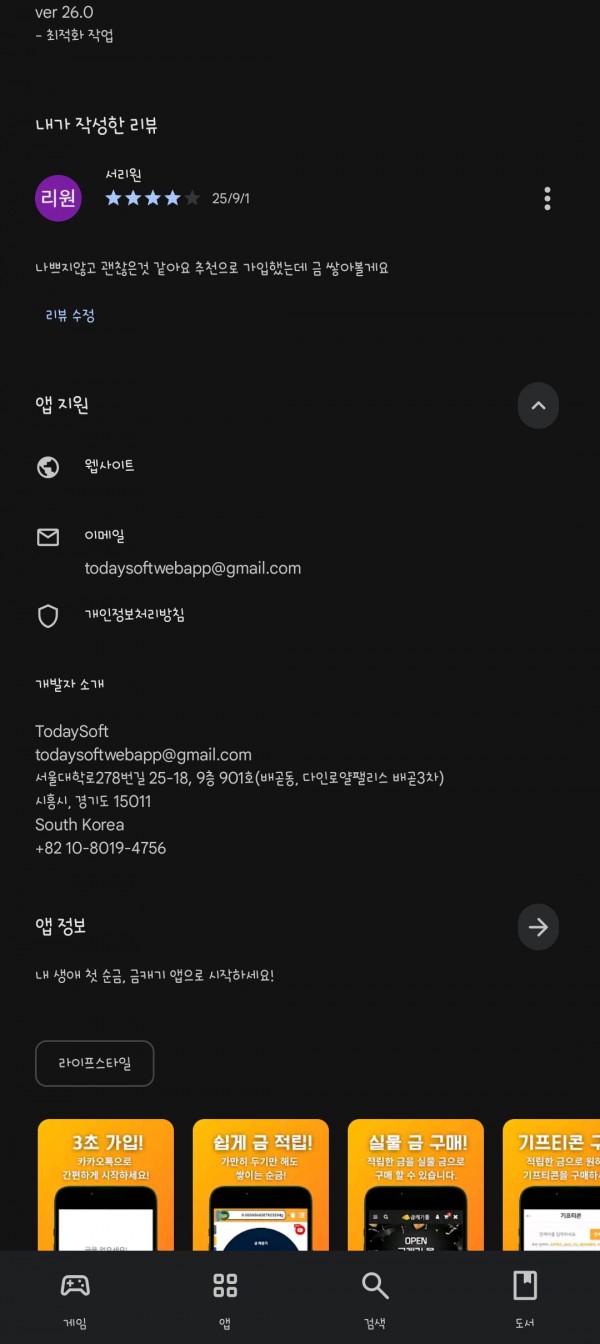Switch to the 게임 tab
600x1344 pixels.
(75, 1297)
